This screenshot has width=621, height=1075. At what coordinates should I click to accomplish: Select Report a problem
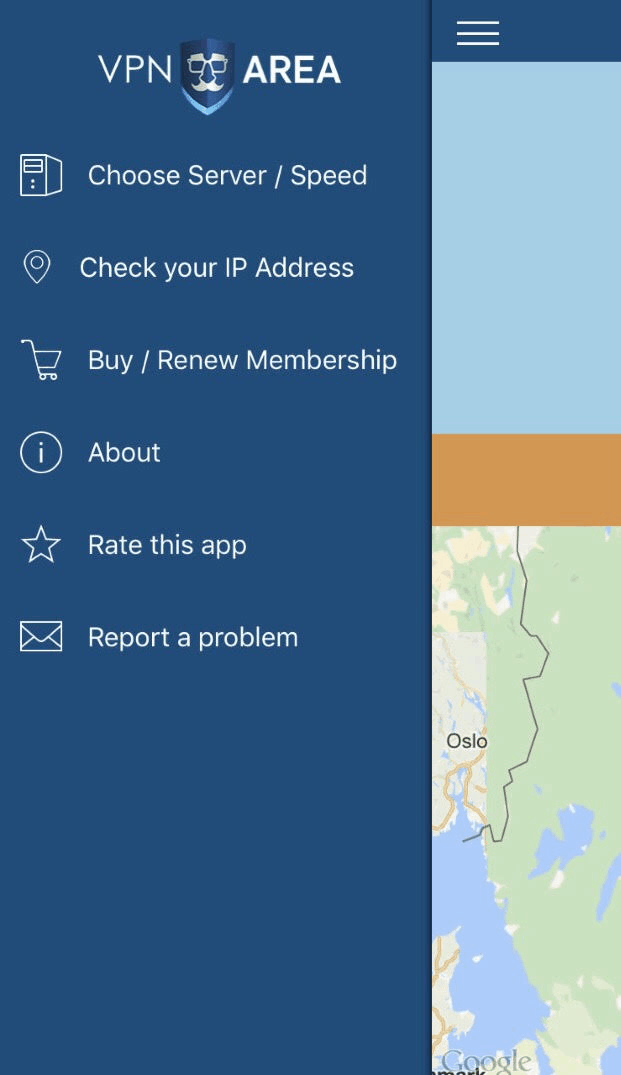[x=215, y=638]
